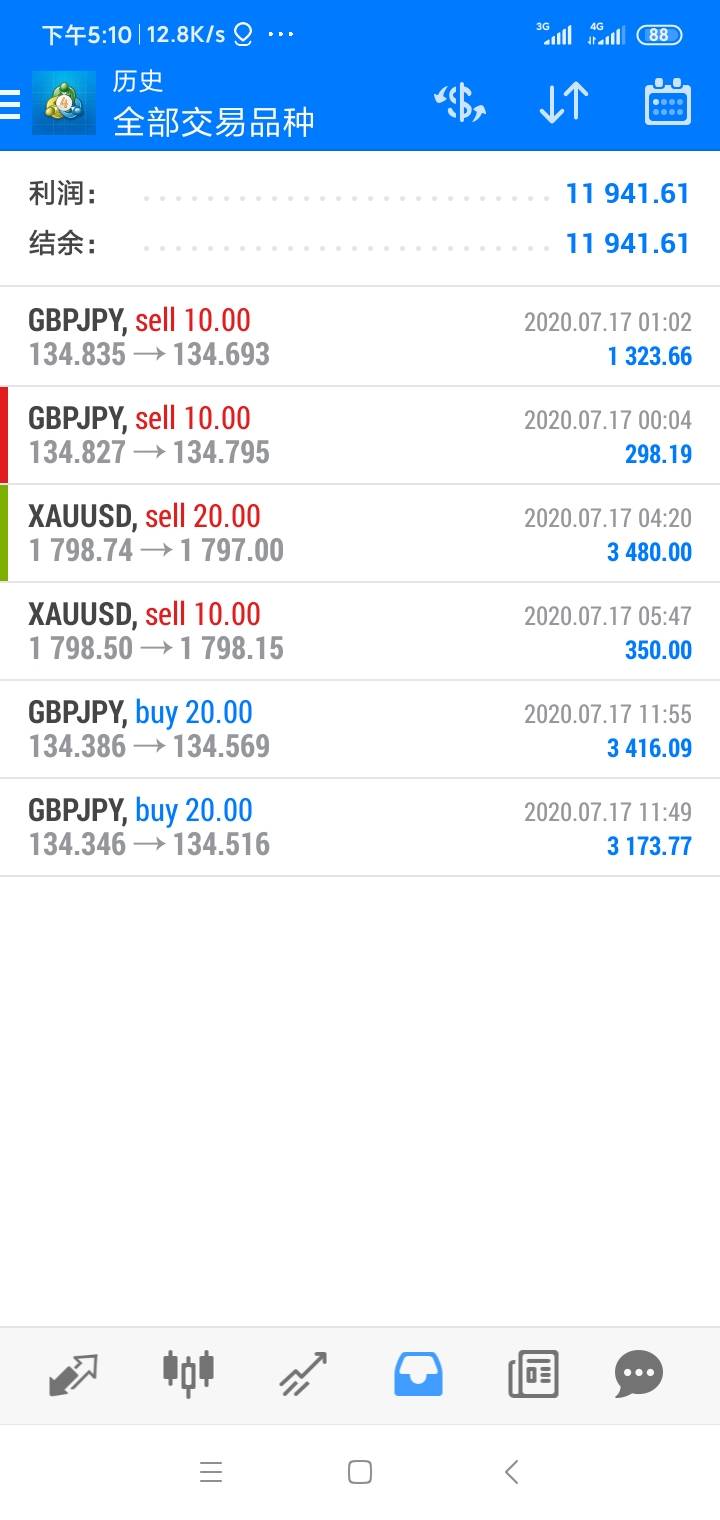Viewport: 720px width, 1520px height.
Task: Switch to the chat Messages tab
Action: 639,1374
